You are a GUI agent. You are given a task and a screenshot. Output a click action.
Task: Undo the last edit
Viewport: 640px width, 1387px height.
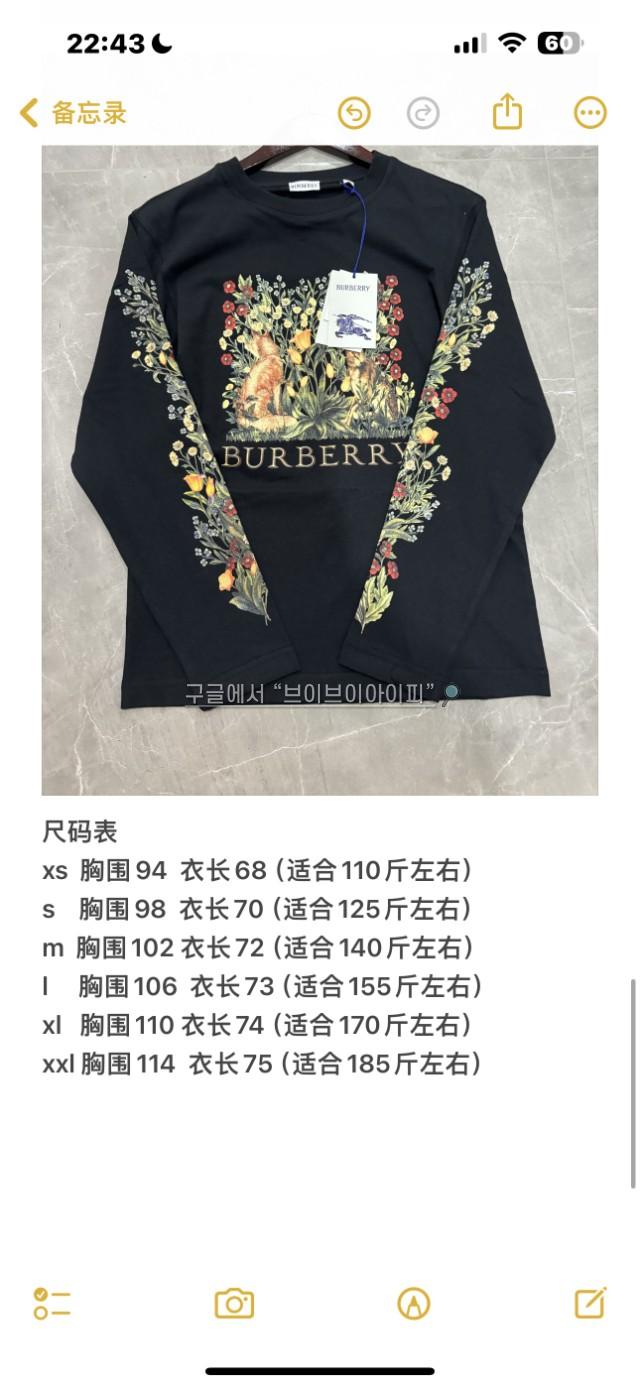tap(354, 113)
